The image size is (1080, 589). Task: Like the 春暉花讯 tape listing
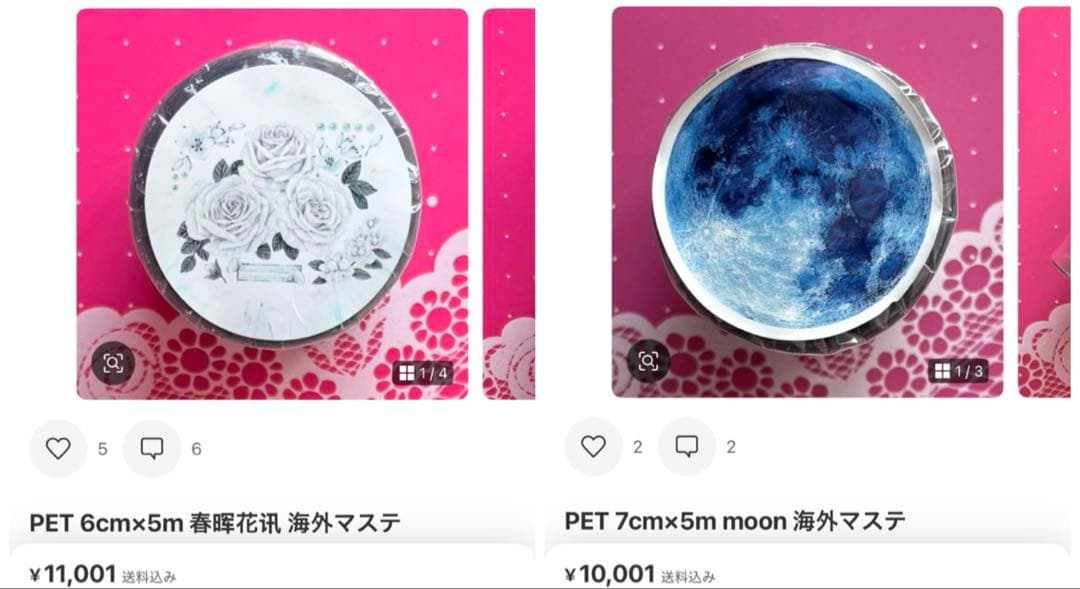pyautogui.click(x=58, y=448)
